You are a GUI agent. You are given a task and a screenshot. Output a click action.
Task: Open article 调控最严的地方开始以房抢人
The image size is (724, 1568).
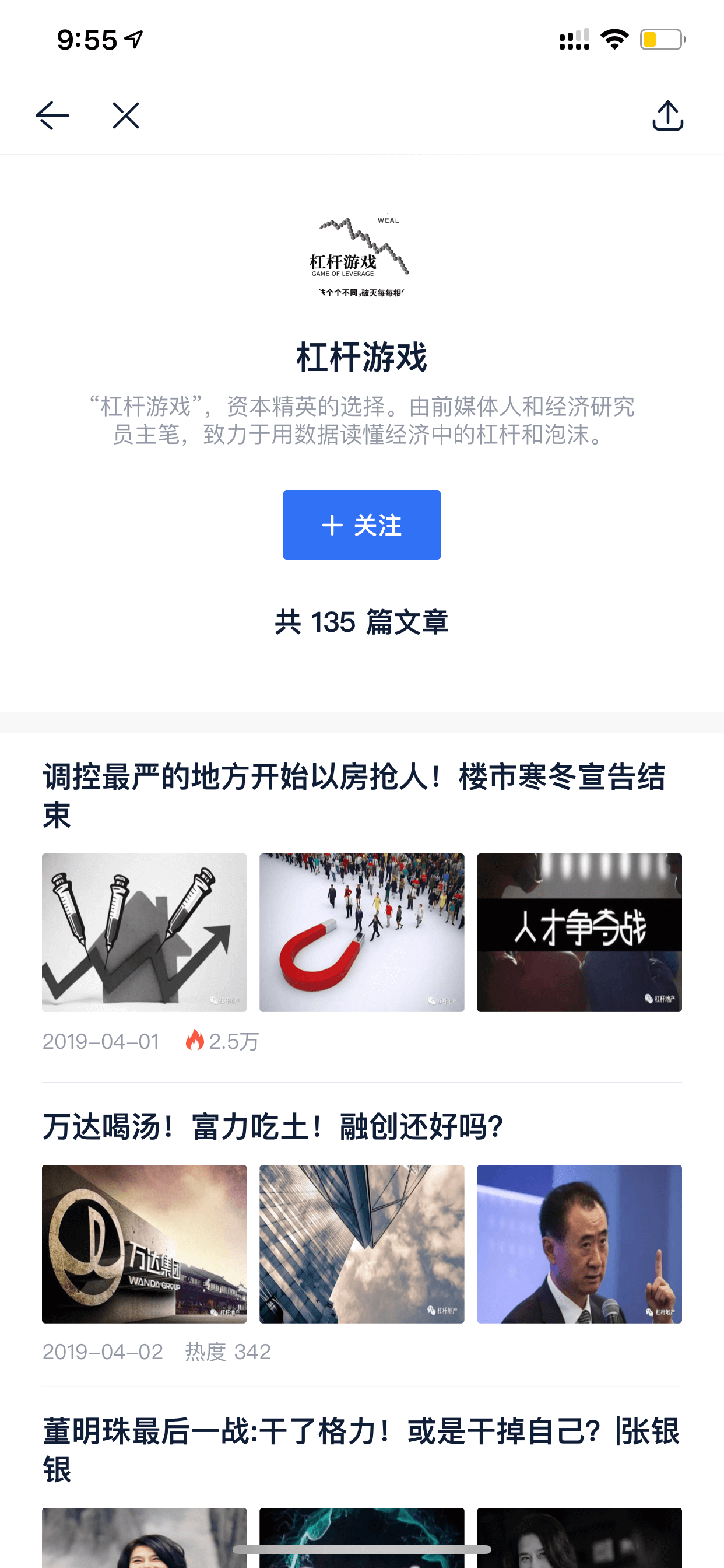(353, 795)
